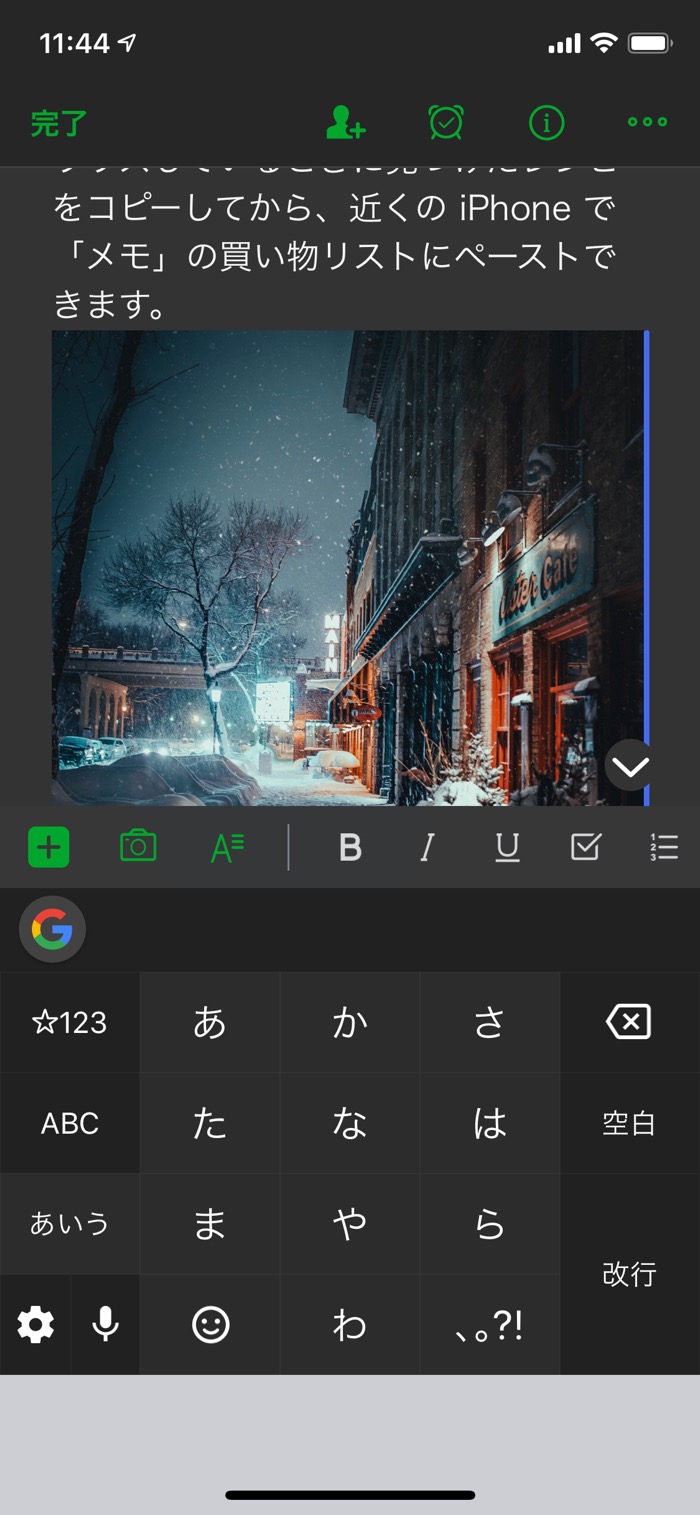The image size is (700, 1515).
Task: Share note via add person icon
Action: 346,123
